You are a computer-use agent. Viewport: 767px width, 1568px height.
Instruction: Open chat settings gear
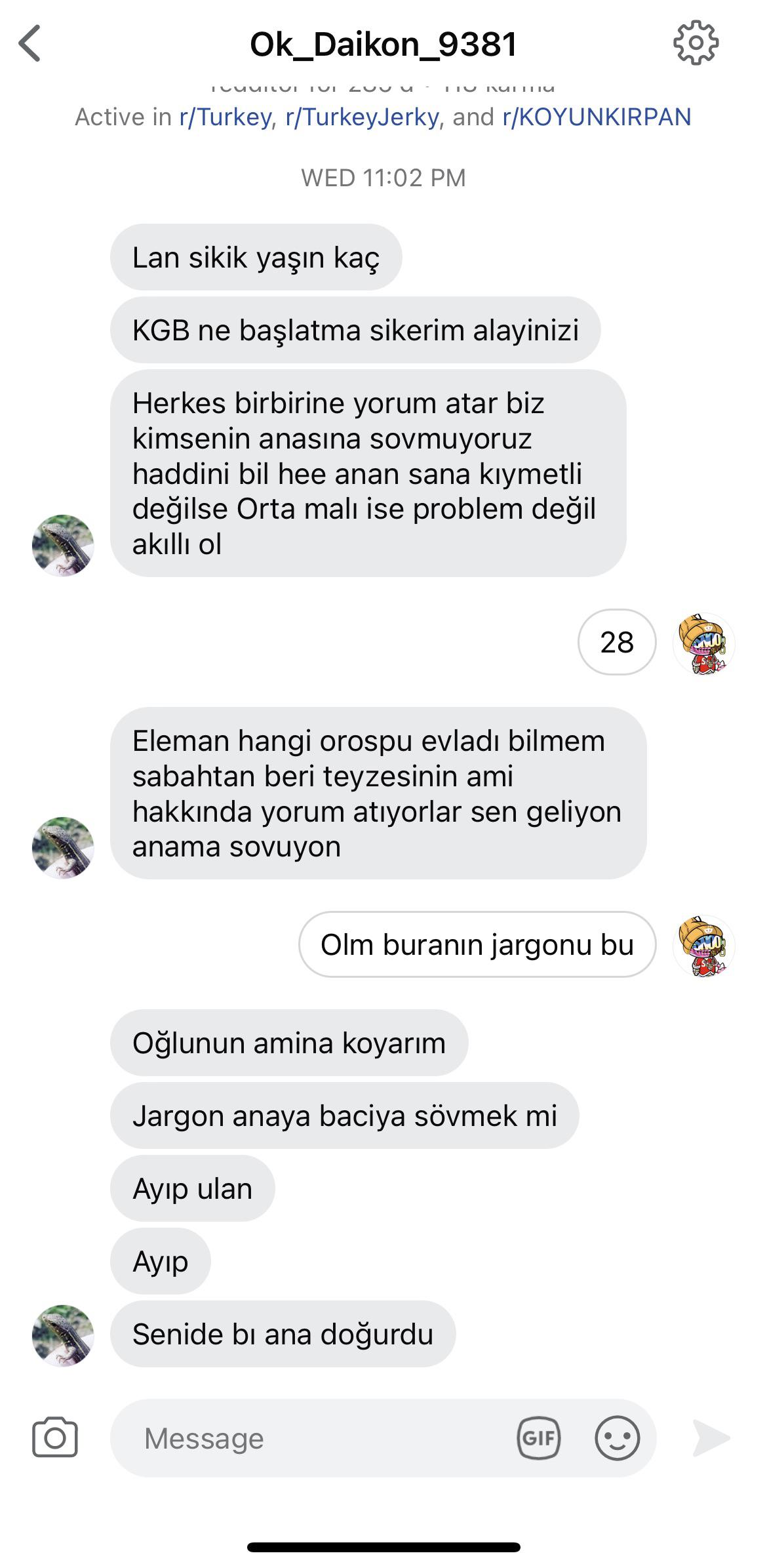pyautogui.click(x=696, y=43)
